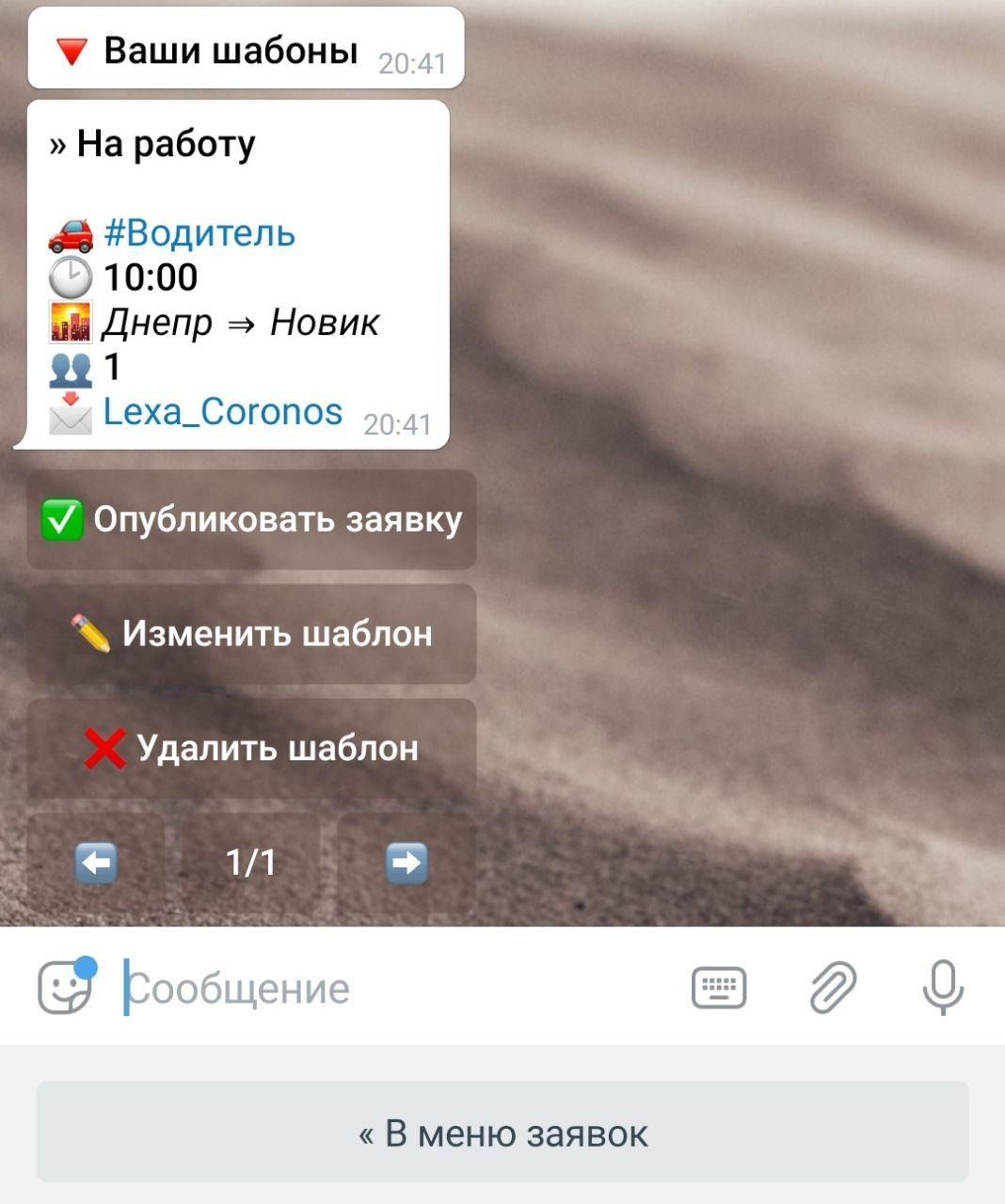This screenshot has width=1005, height=1204.
Task: Tap the 1/1 page indicator button
Action: tap(251, 863)
